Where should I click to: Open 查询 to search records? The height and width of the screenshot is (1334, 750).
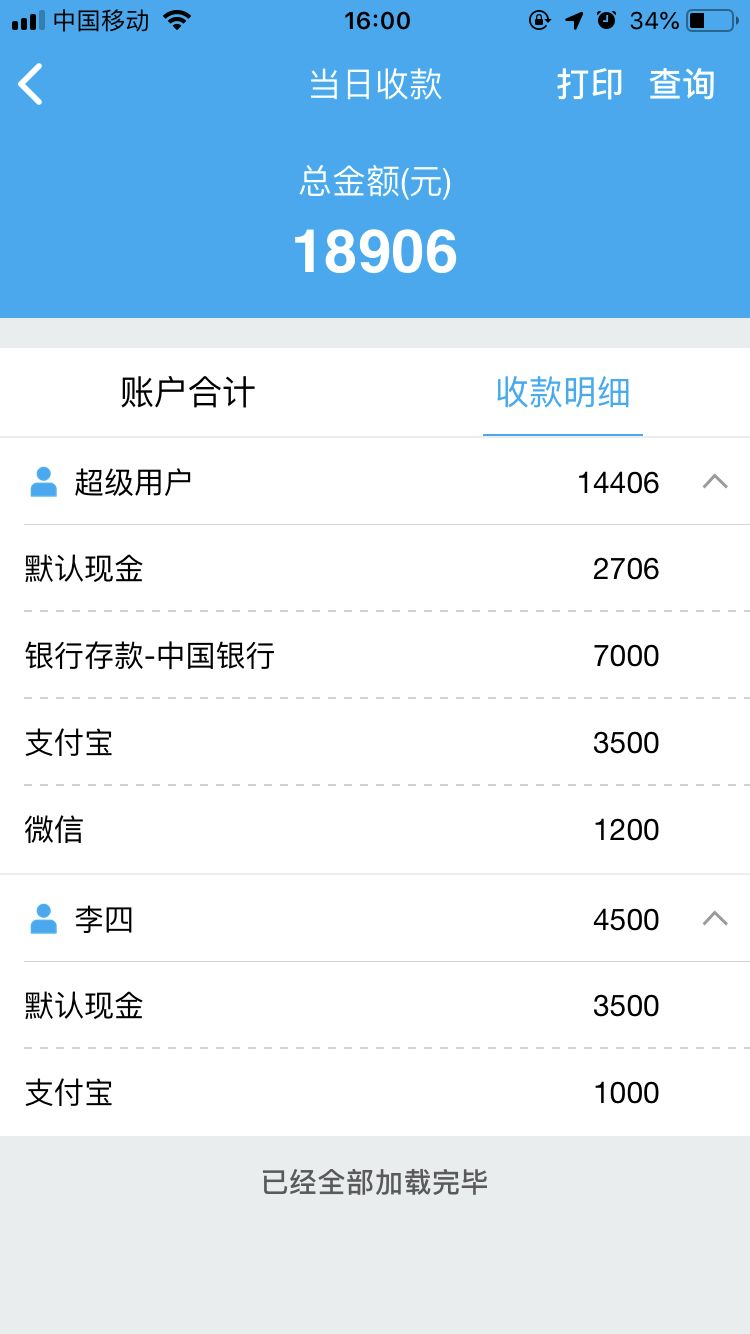pos(682,84)
